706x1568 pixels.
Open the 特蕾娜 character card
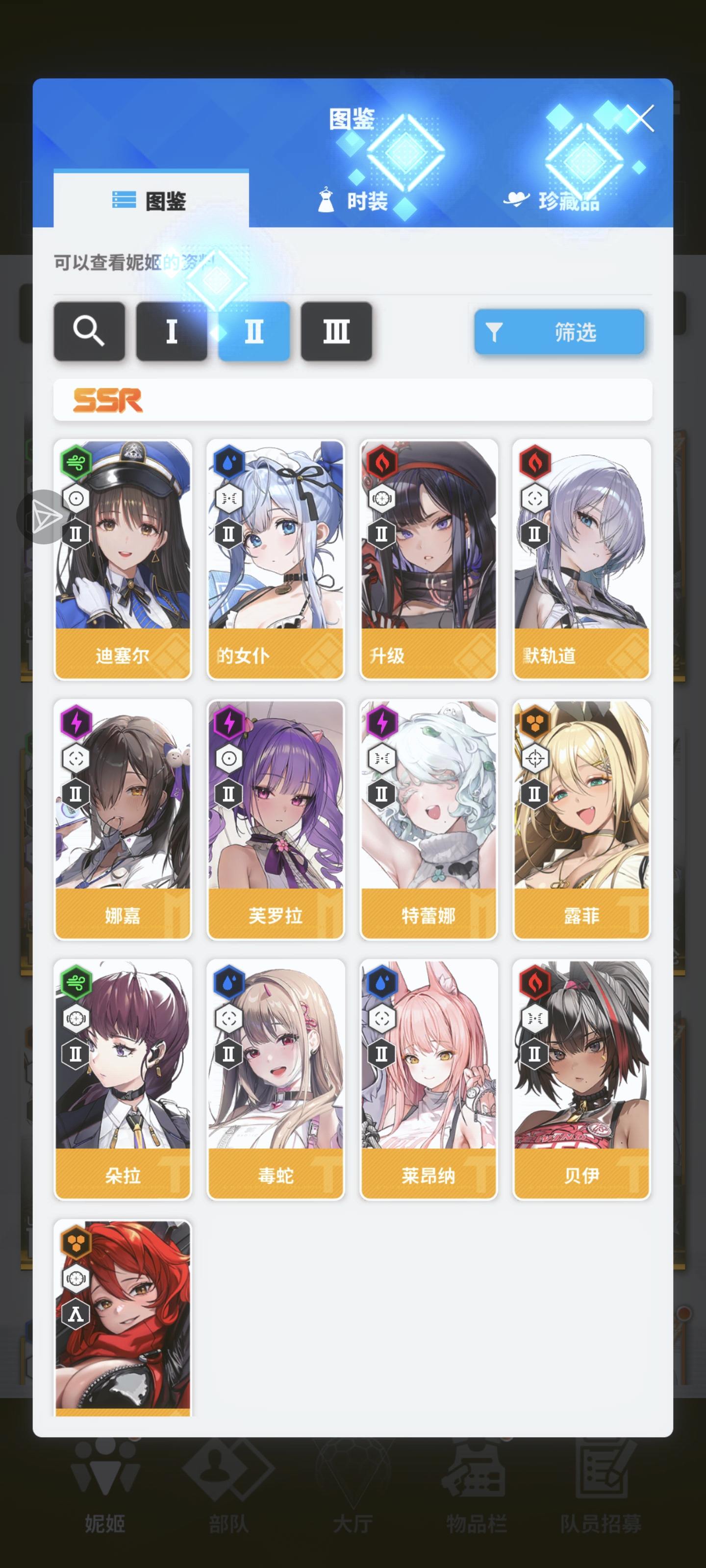coord(428,819)
